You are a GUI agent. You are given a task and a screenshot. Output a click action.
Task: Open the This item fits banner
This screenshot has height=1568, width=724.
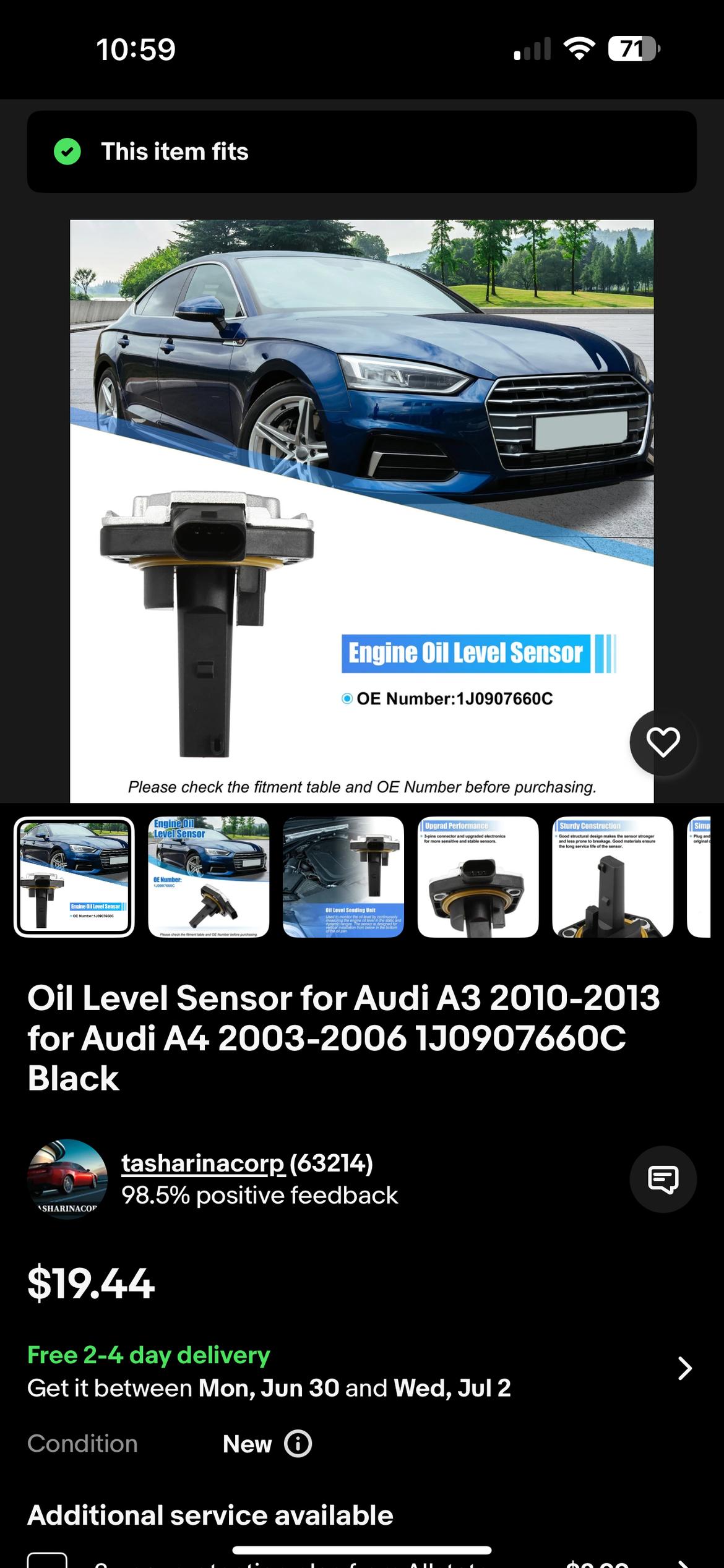(361, 152)
